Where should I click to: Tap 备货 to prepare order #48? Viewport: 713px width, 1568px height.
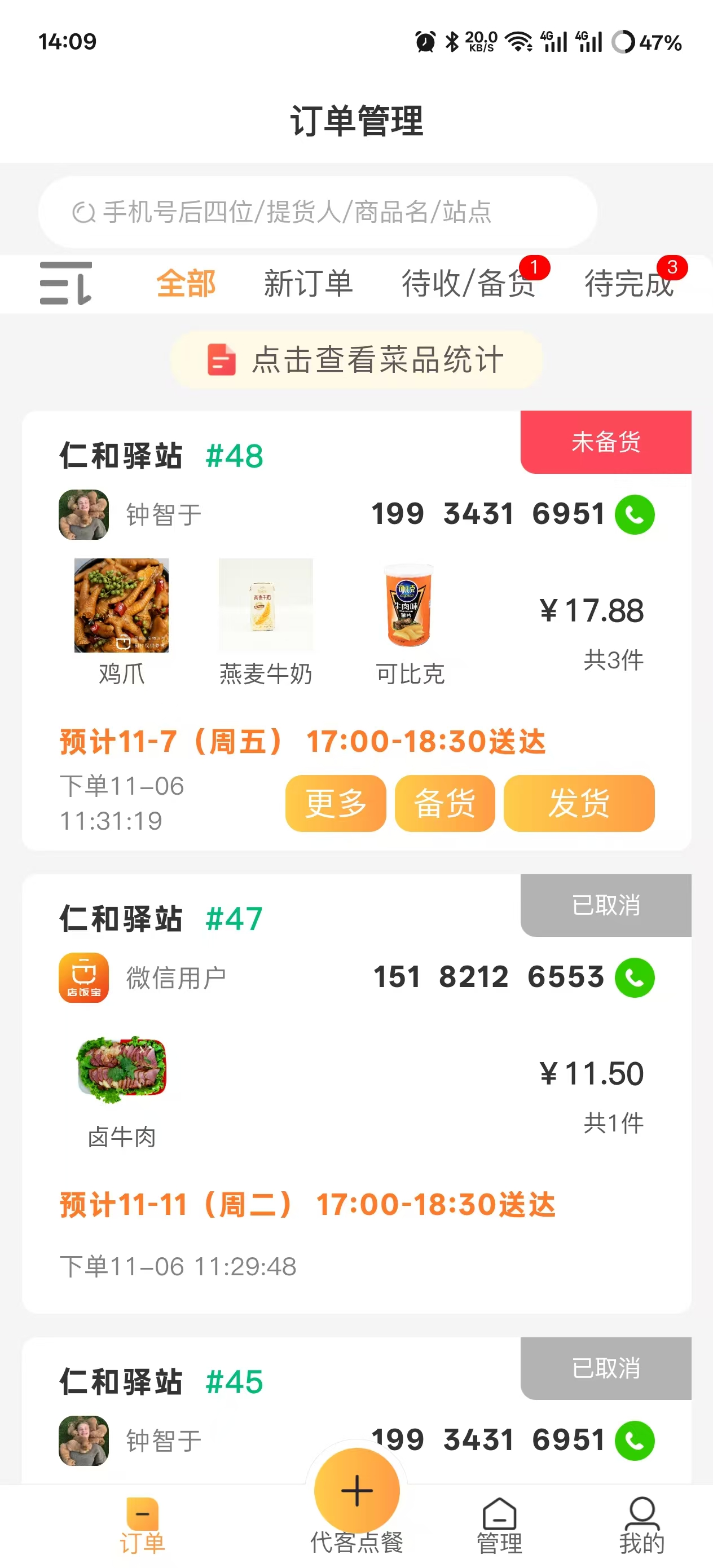[444, 804]
